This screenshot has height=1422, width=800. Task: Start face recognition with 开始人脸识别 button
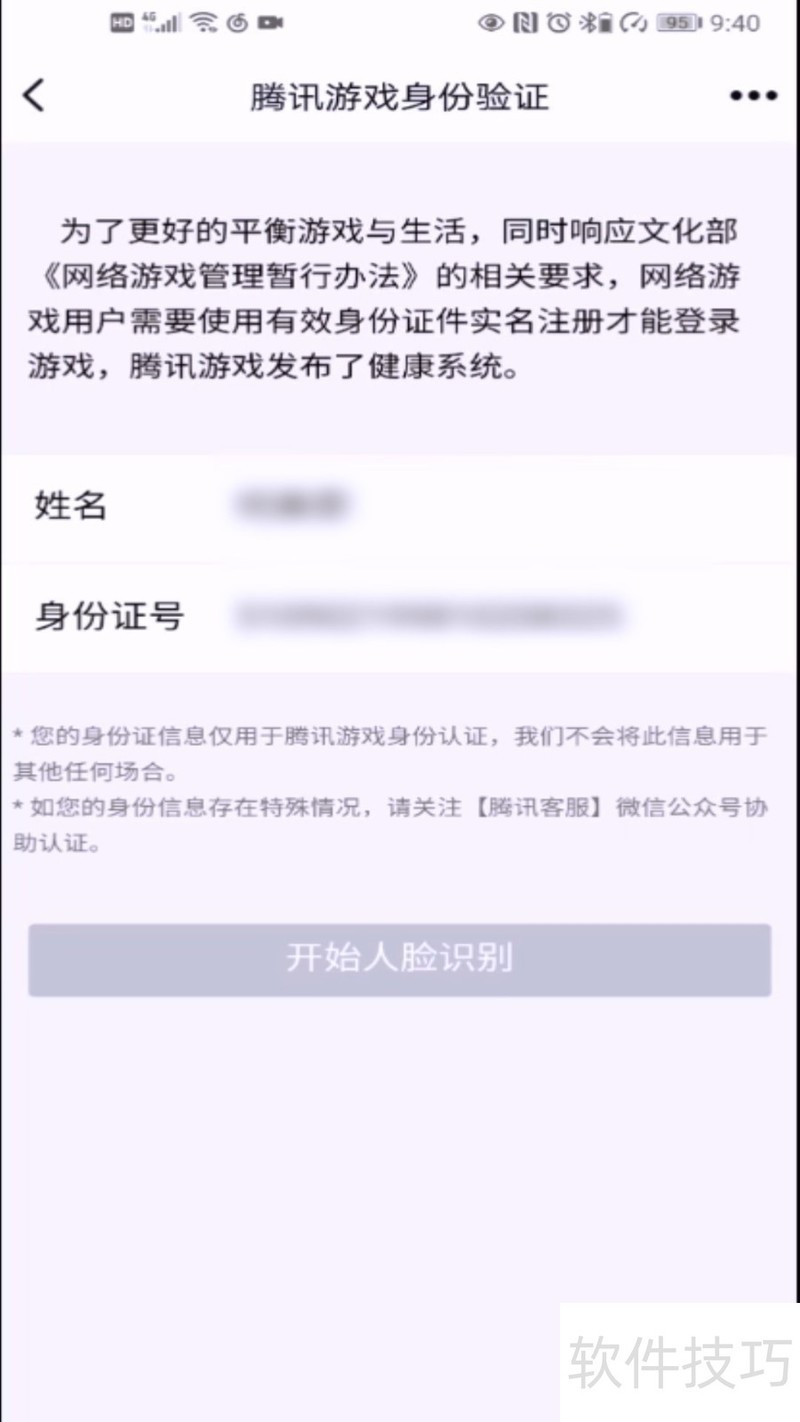click(x=399, y=959)
